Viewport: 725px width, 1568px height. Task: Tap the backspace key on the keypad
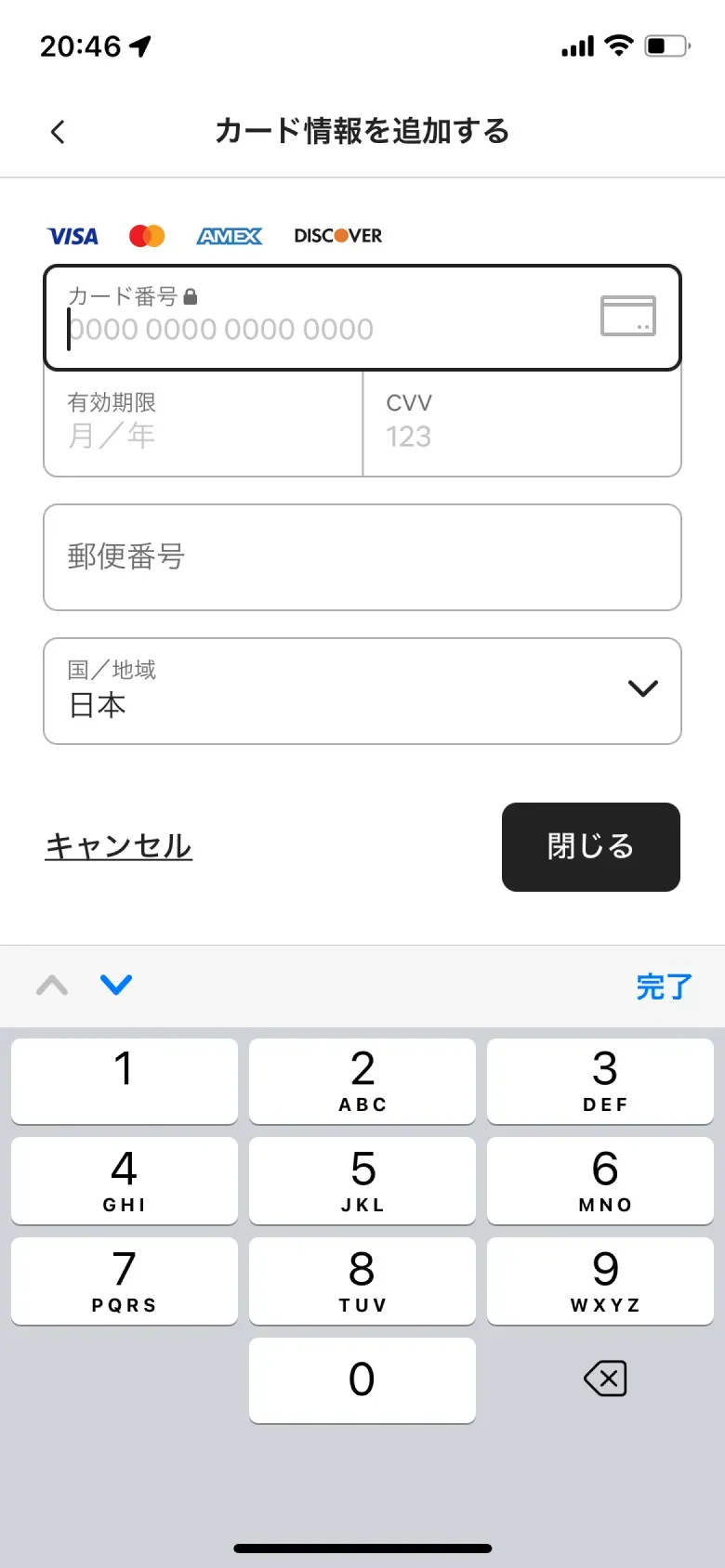605,1379
